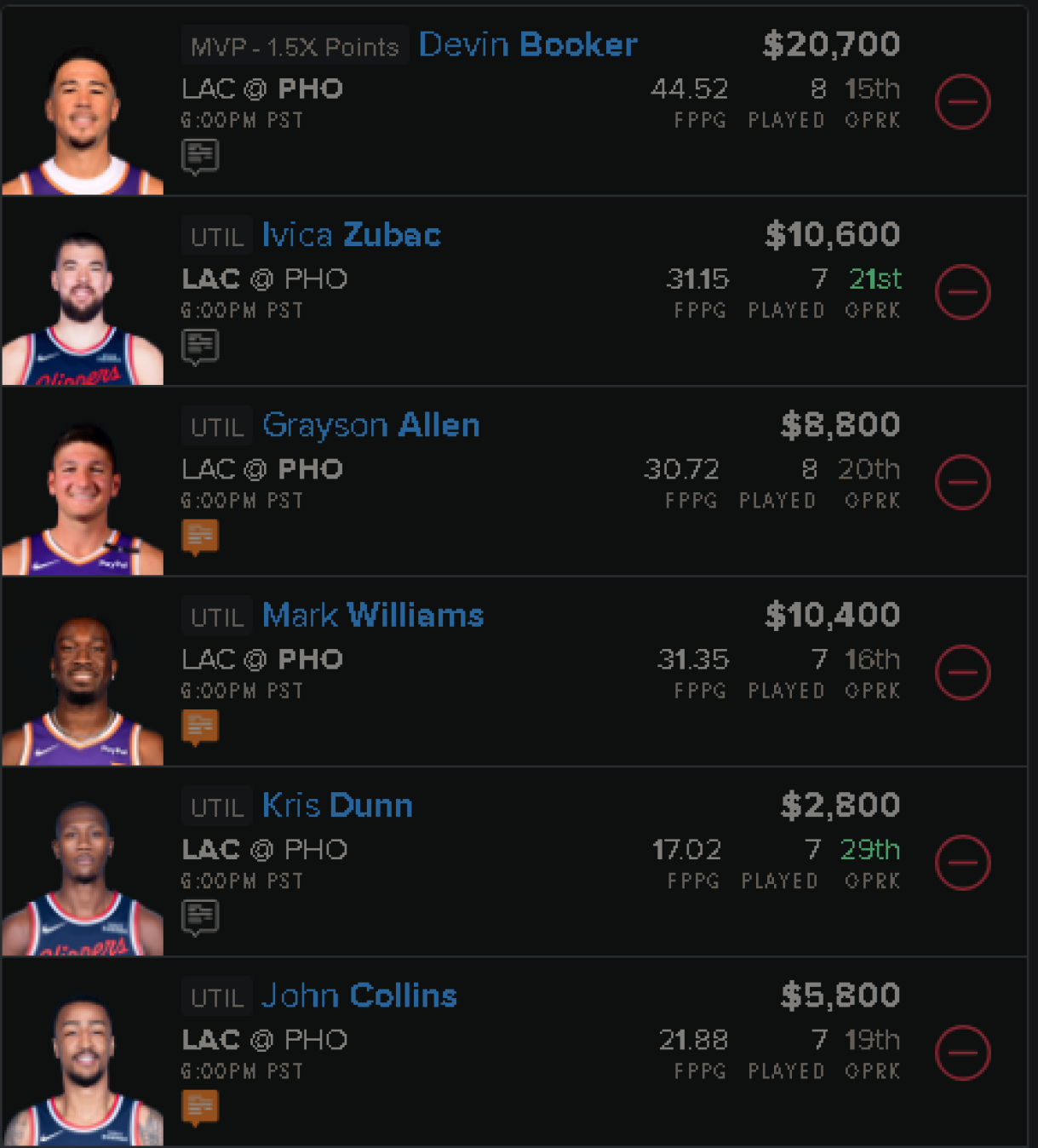View Grayson Allen's orange breaking news alert

coord(201,536)
